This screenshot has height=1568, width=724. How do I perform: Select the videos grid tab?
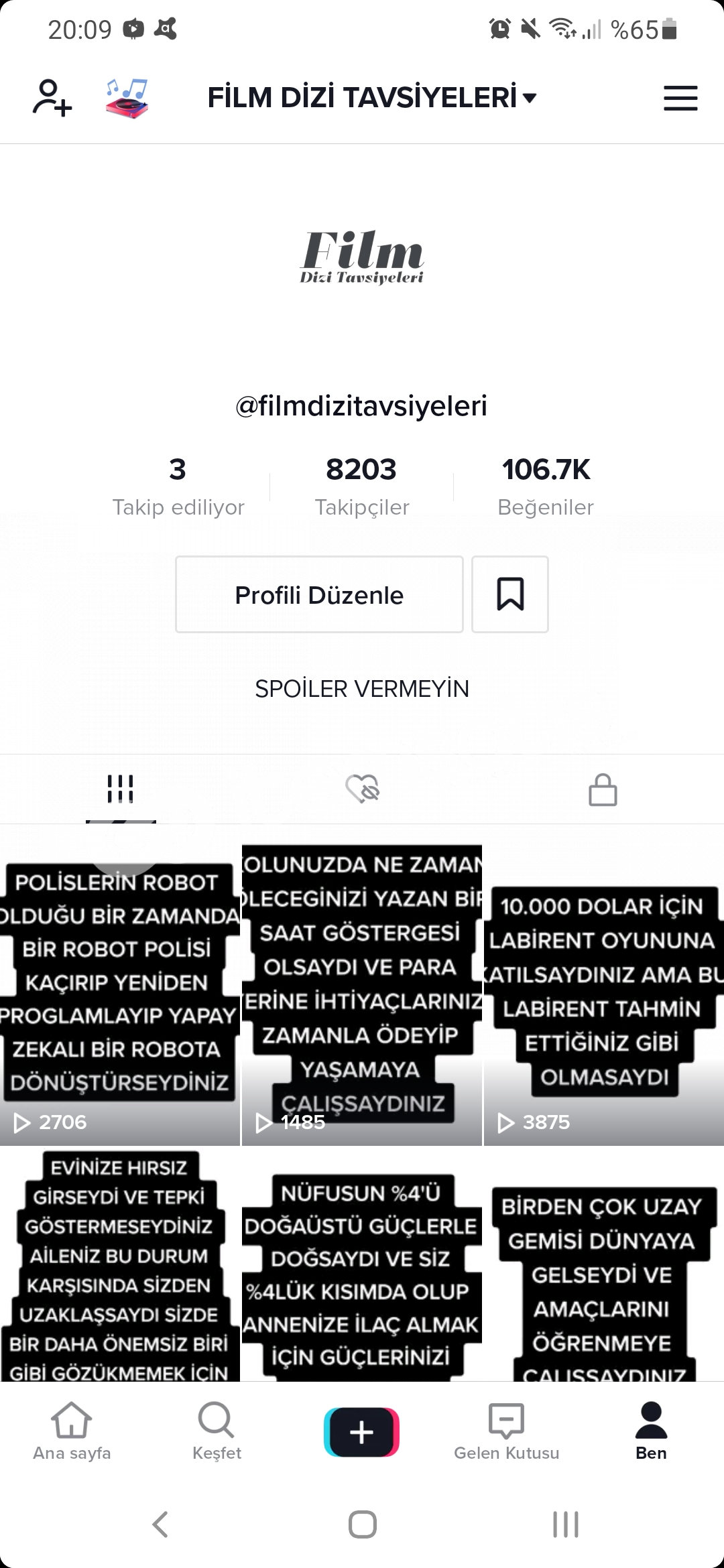point(121,789)
